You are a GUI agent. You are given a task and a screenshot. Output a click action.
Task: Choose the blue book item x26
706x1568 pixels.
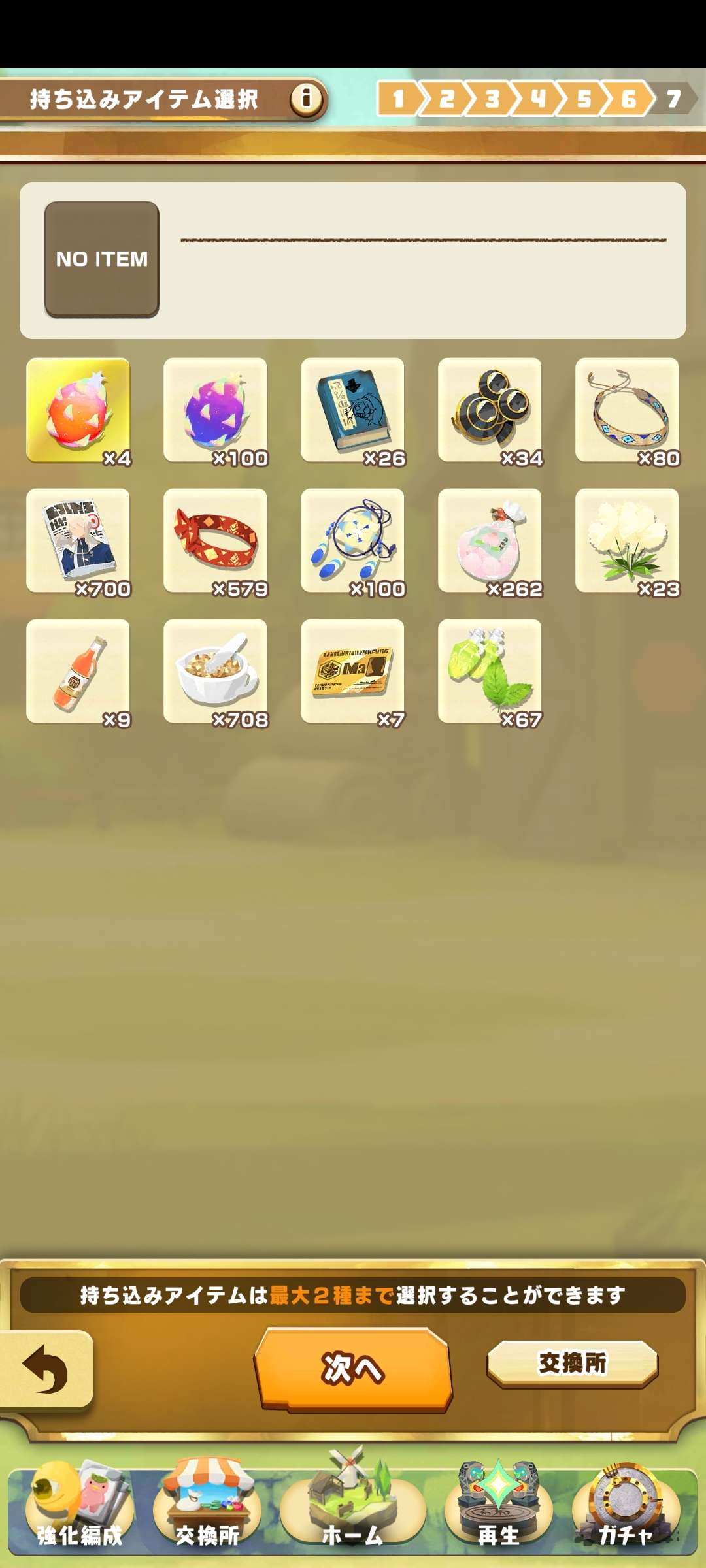pyautogui.click(x=353, y=410)
